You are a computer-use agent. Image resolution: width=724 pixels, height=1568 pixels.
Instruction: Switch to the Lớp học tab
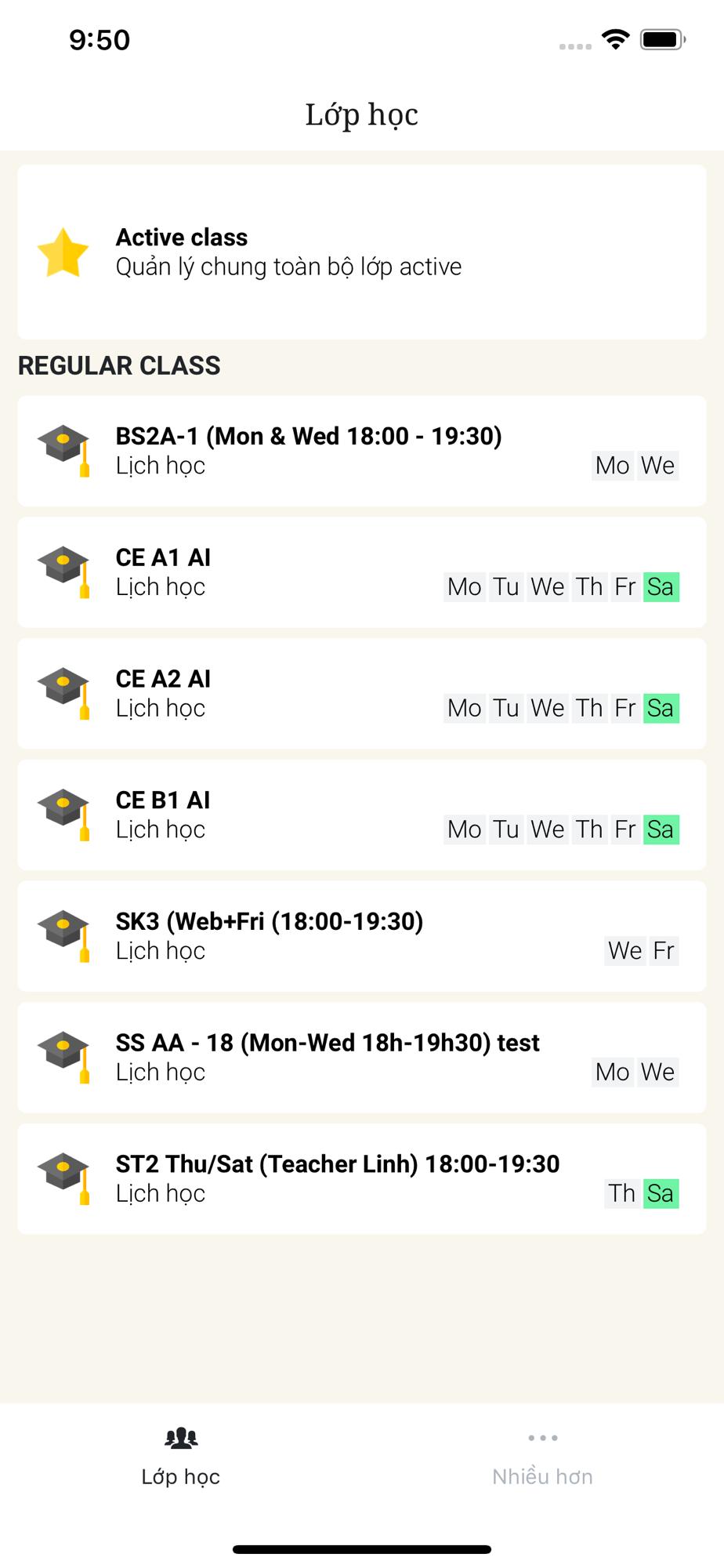click(181, 1457)
